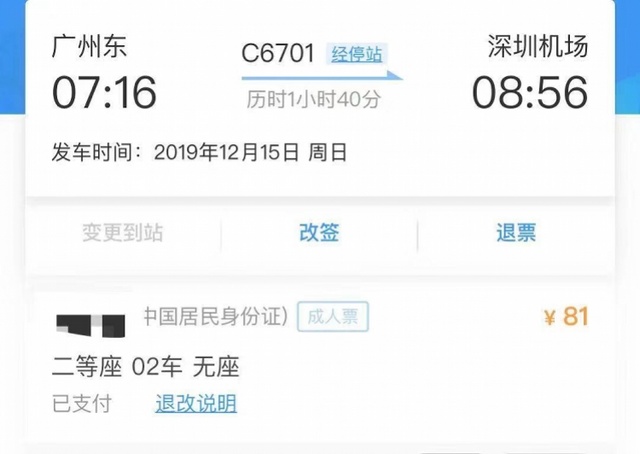Viewport: 640px width, 454px height.
Task: Tap 改签 to change ticket
Action: pos(319,233)
